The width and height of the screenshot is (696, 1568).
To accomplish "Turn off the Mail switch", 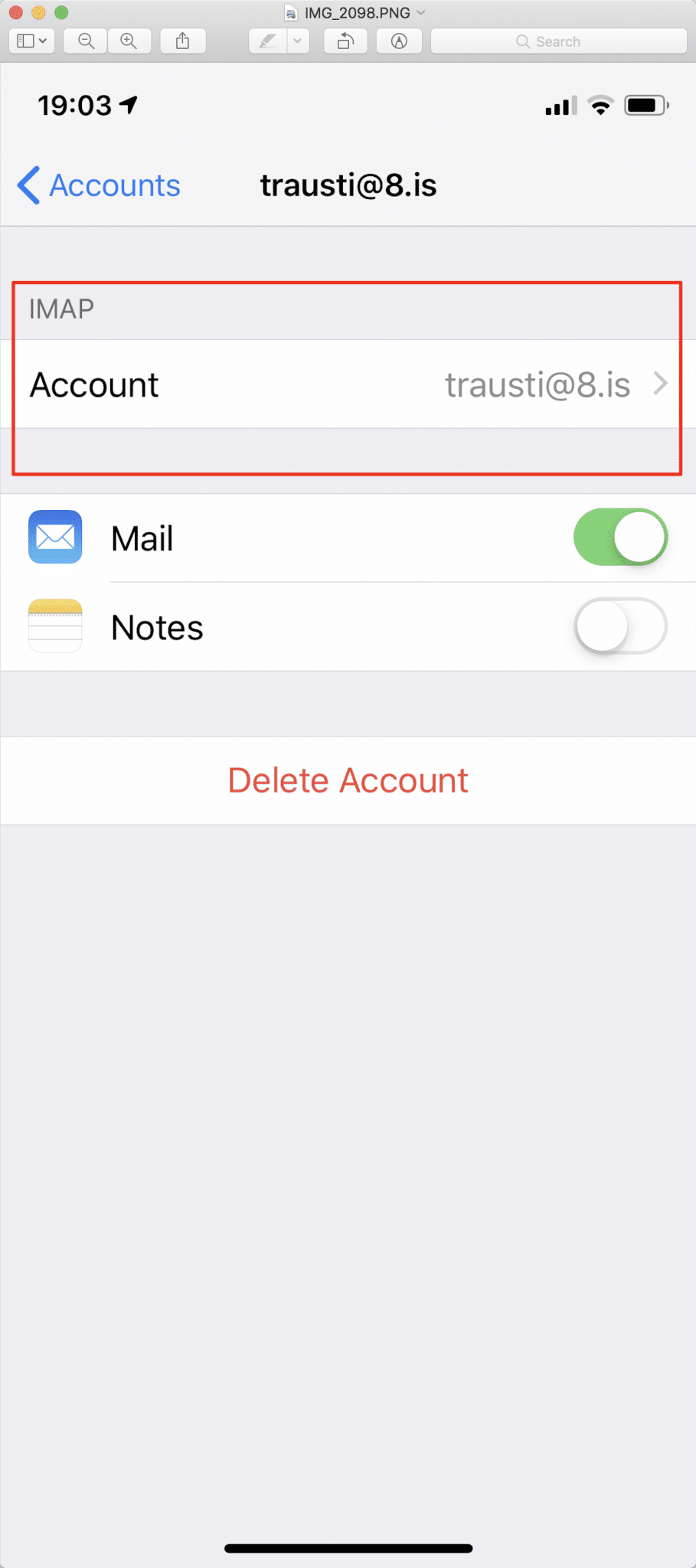I will 620,537.
